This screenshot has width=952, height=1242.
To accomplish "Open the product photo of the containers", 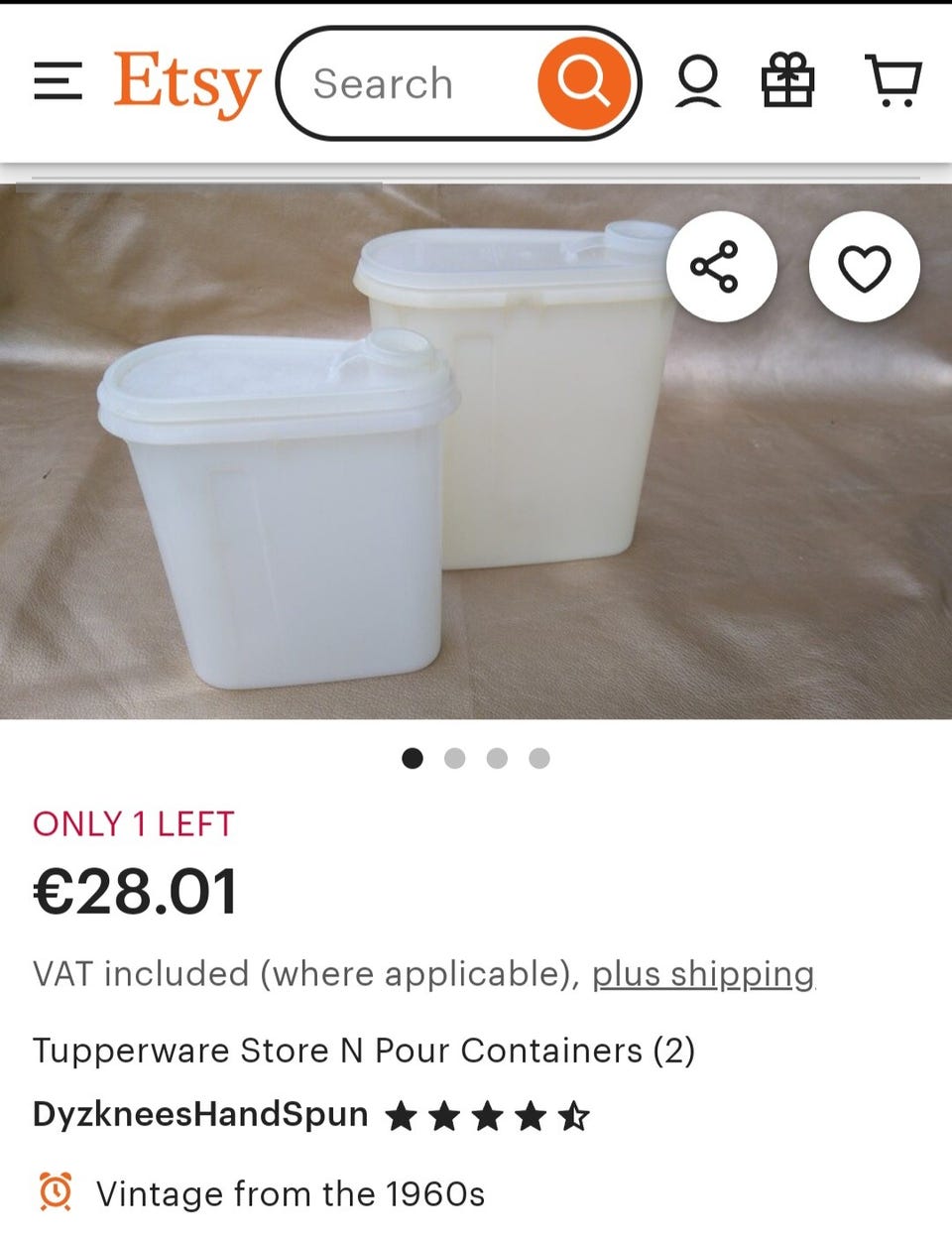I will [397, 496].
